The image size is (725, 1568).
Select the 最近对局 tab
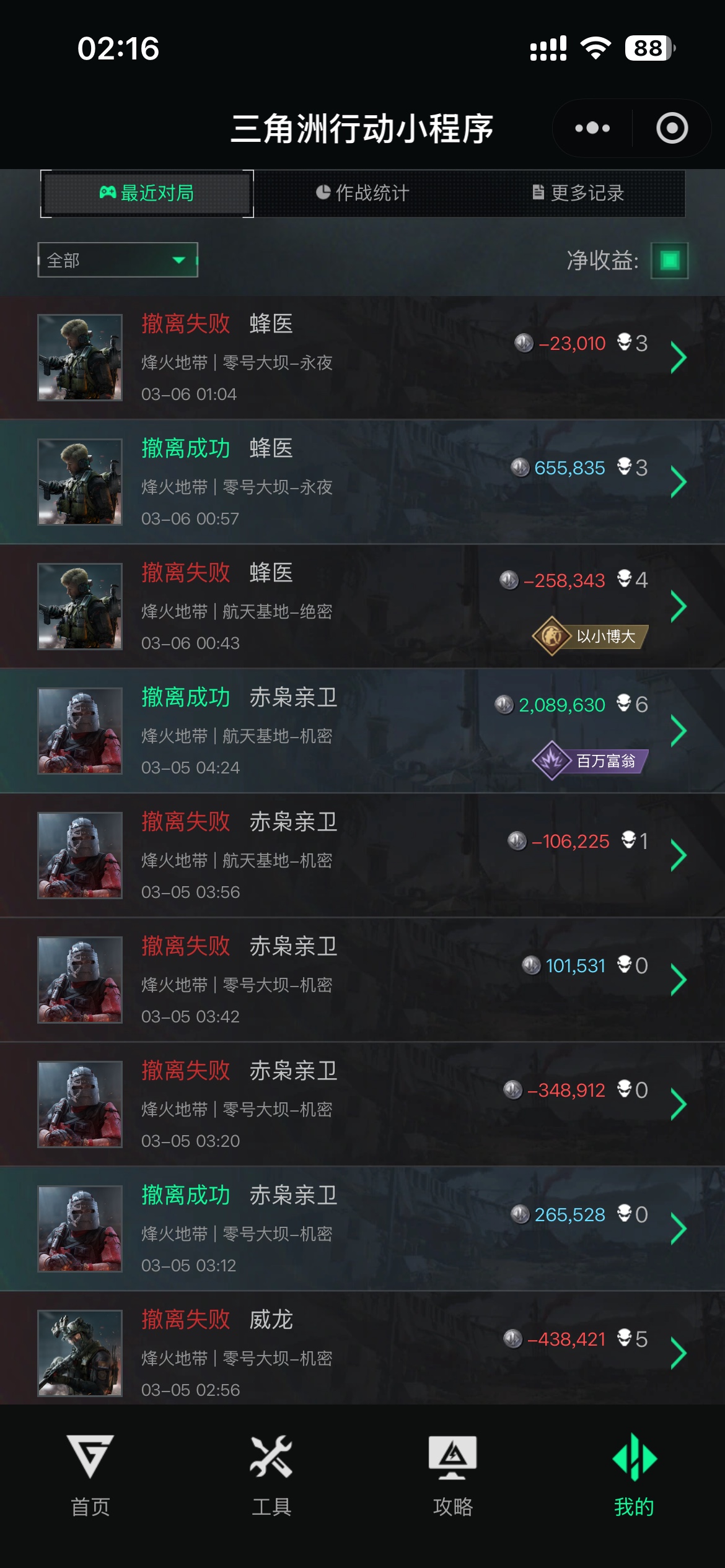click(147, 193)
